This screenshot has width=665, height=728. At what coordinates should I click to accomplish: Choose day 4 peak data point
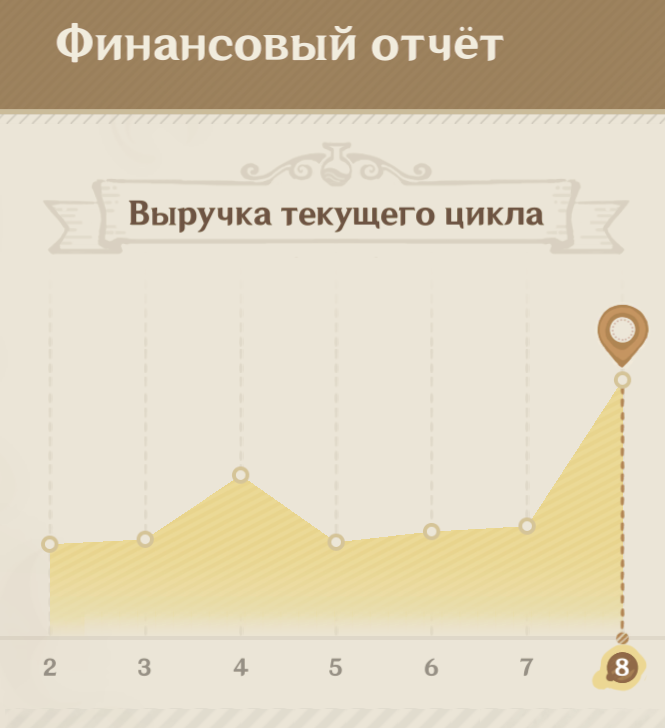[241, 475]
